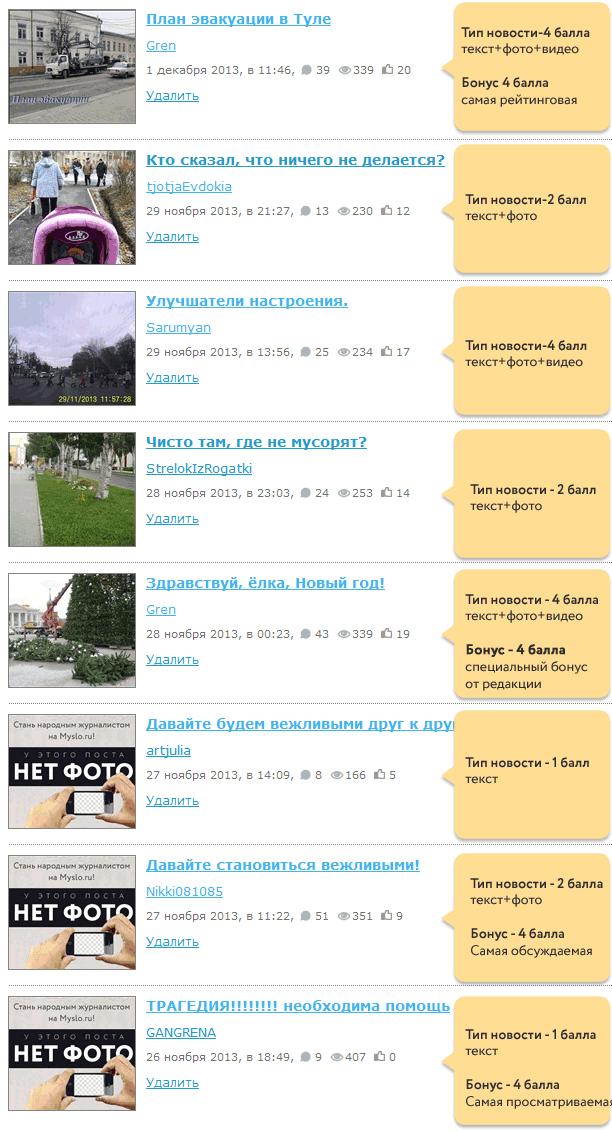Delete the post "Давайте становиться вежливыми!"

point(172,942)
